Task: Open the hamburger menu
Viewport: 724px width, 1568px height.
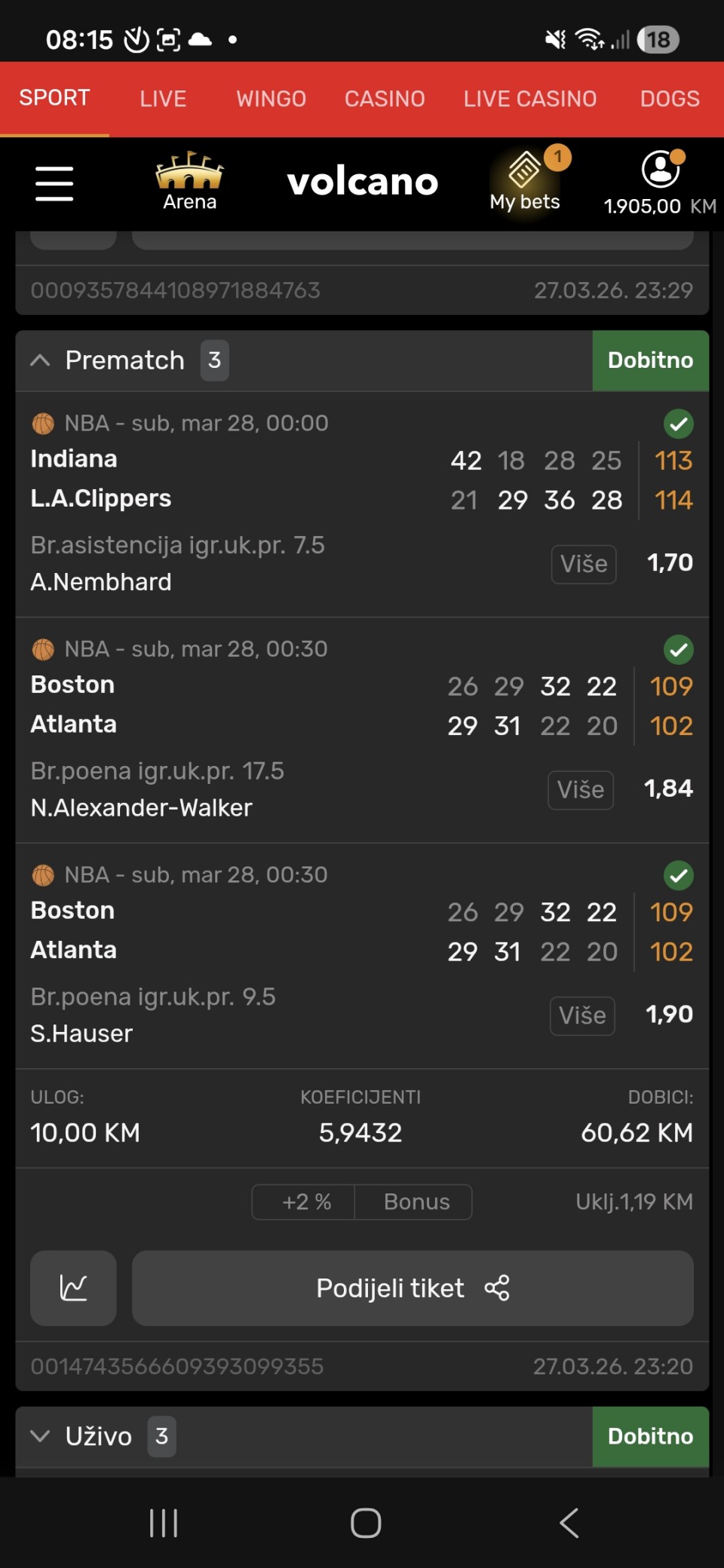Action: [x=54, y=184]
